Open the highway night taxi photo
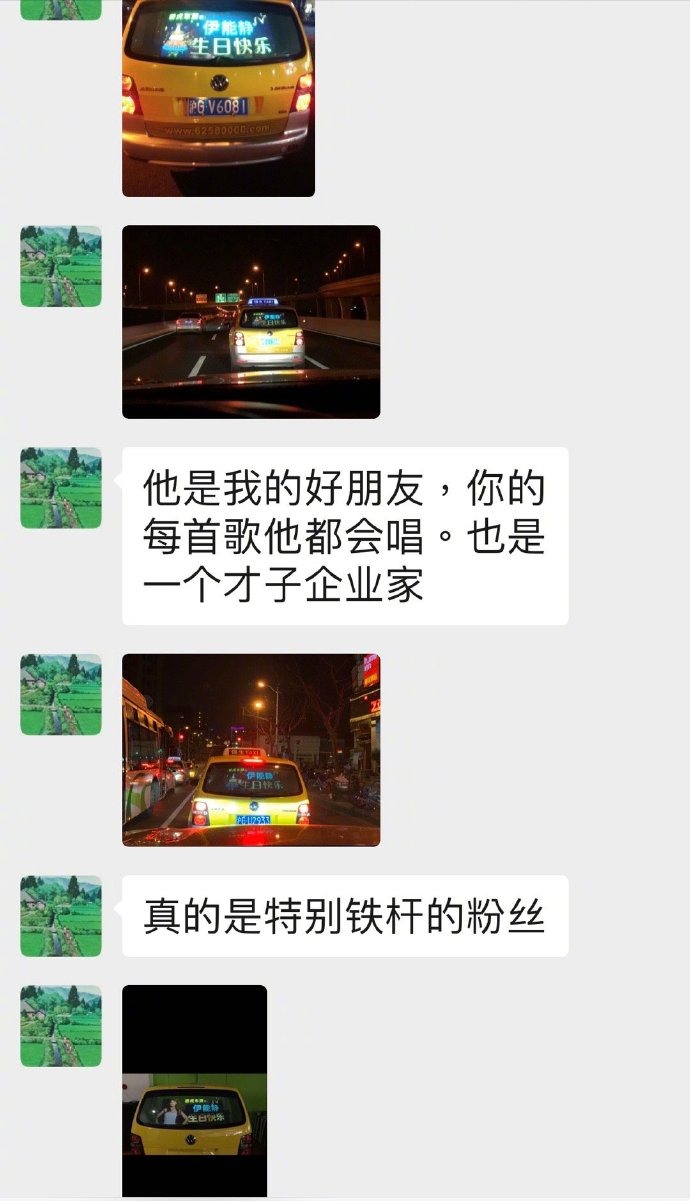 (250, 321)
